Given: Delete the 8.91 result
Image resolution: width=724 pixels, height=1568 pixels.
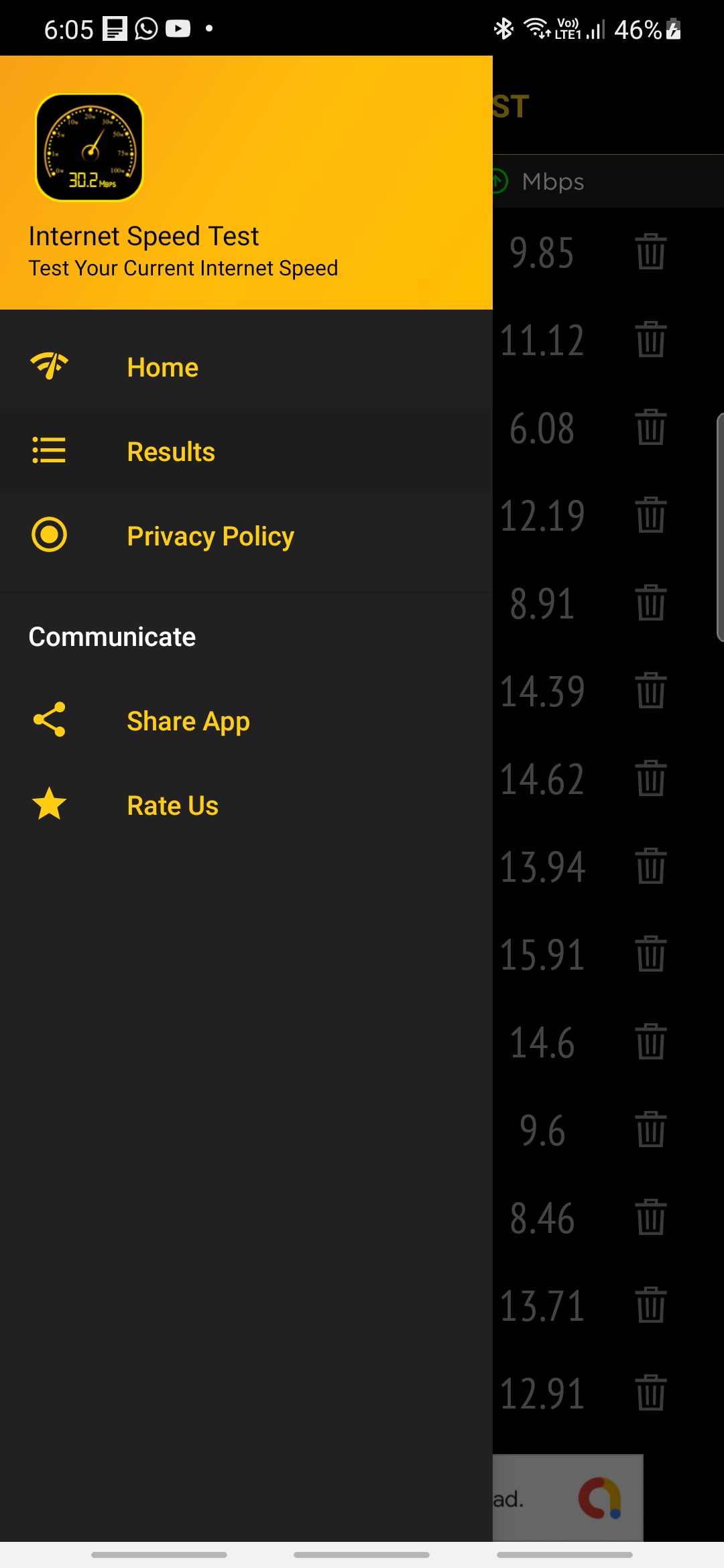Looking at the screenshot, I should (x=651, y=603).
